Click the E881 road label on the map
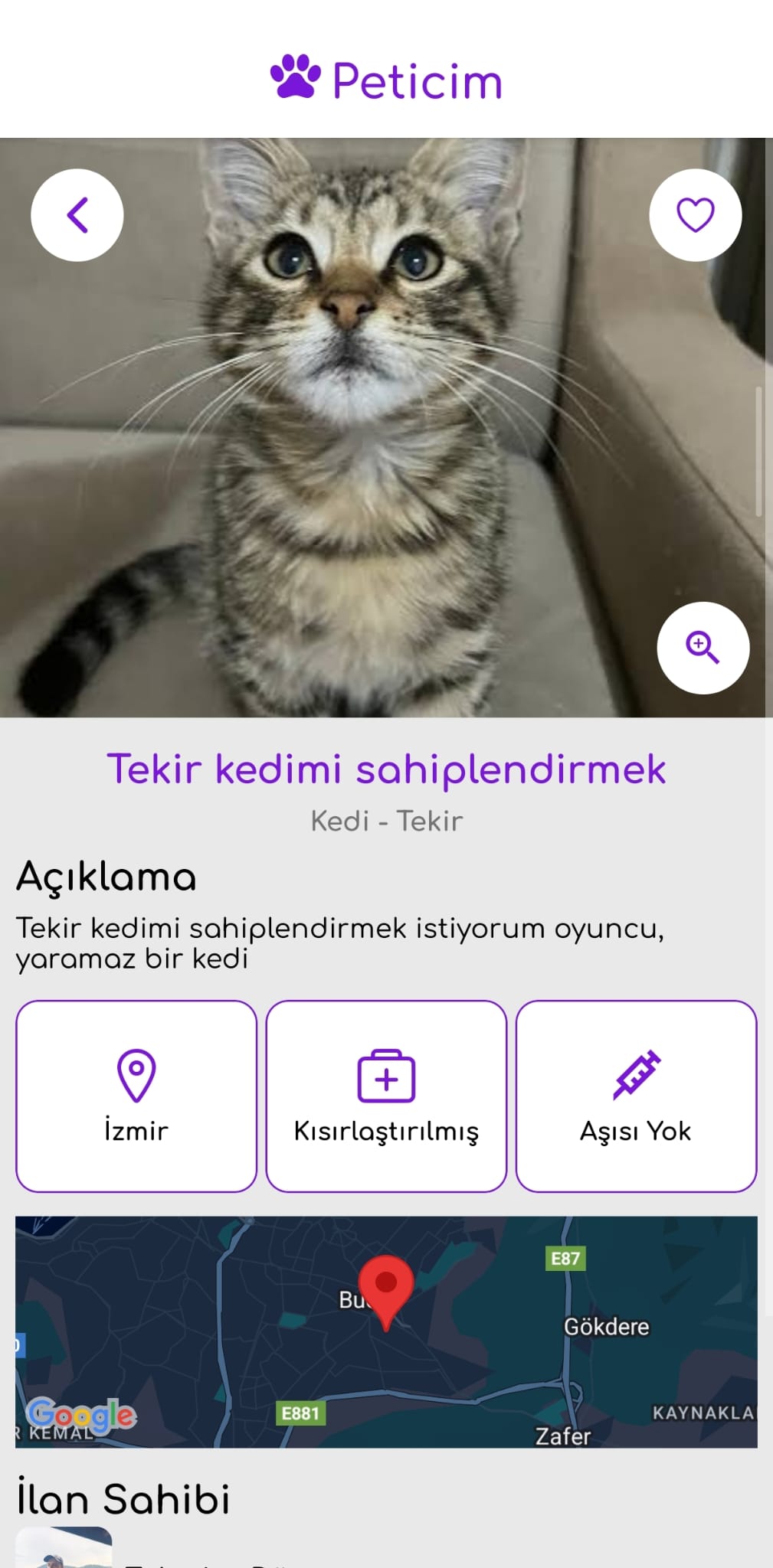773x1568 pixels. (x=300, y=1413)
